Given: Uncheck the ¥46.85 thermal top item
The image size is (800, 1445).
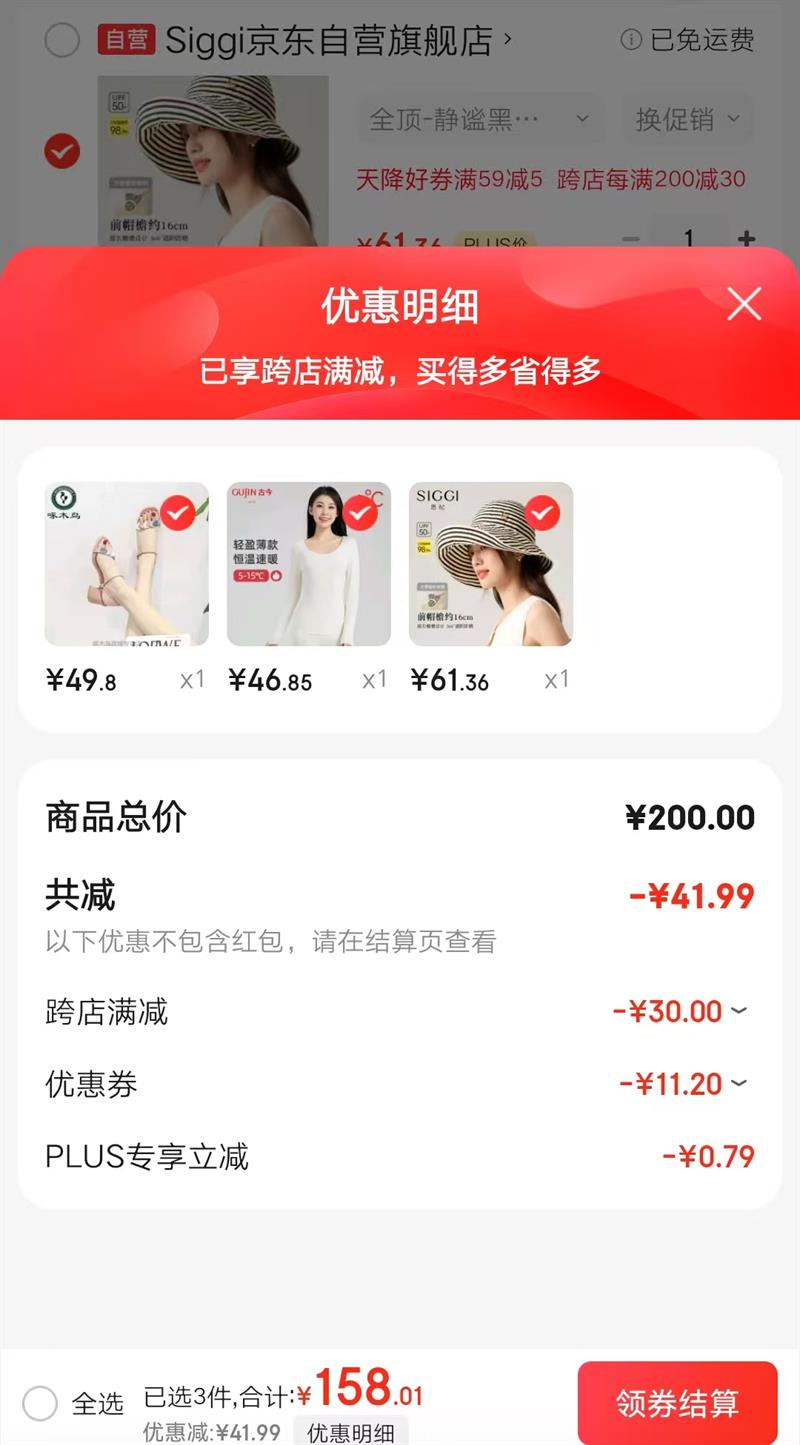Looking at the screenshot, I should [x=360, y=514].
